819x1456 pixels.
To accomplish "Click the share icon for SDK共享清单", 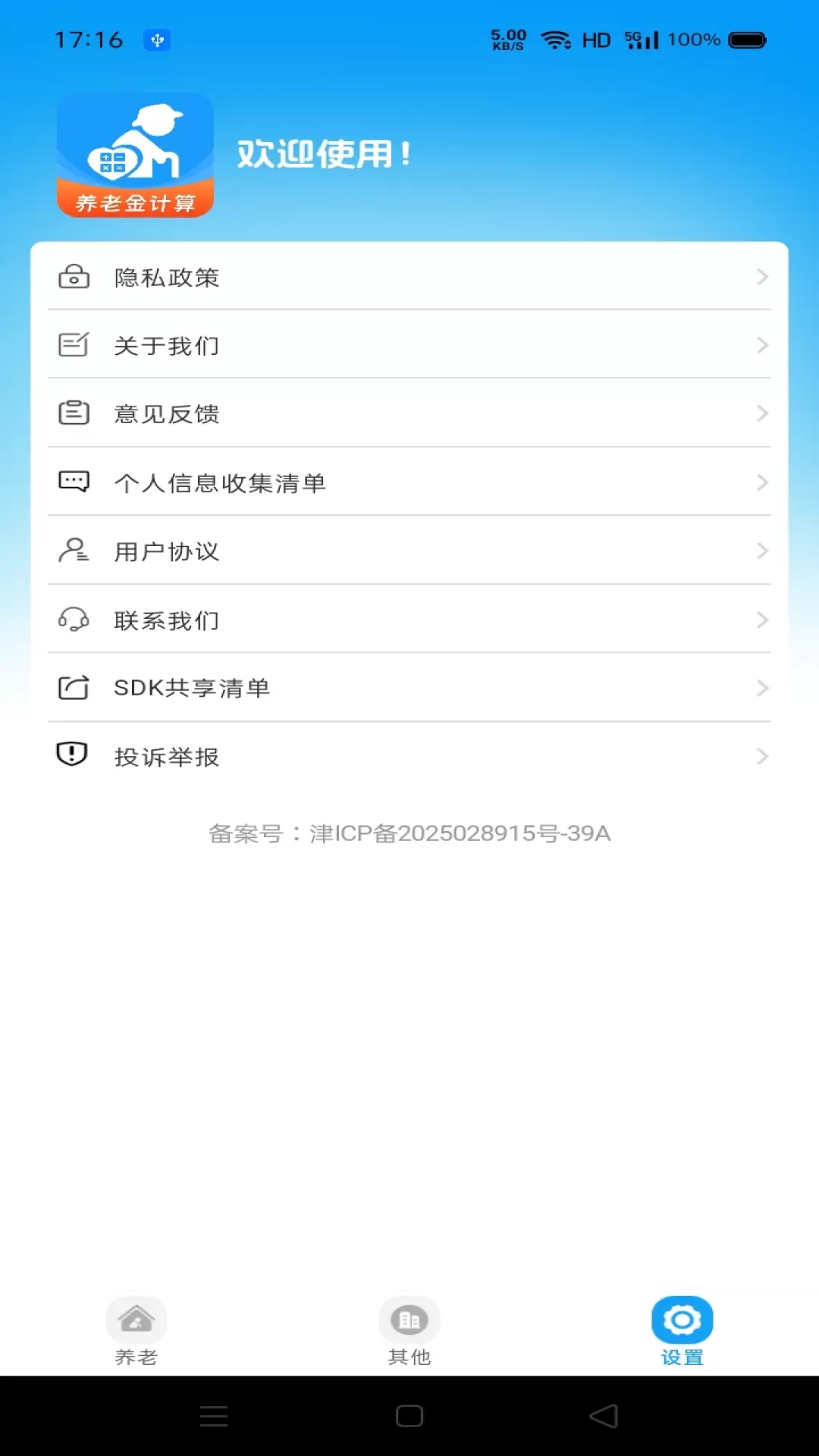I will pyautogui.click(x=72, y=688).
